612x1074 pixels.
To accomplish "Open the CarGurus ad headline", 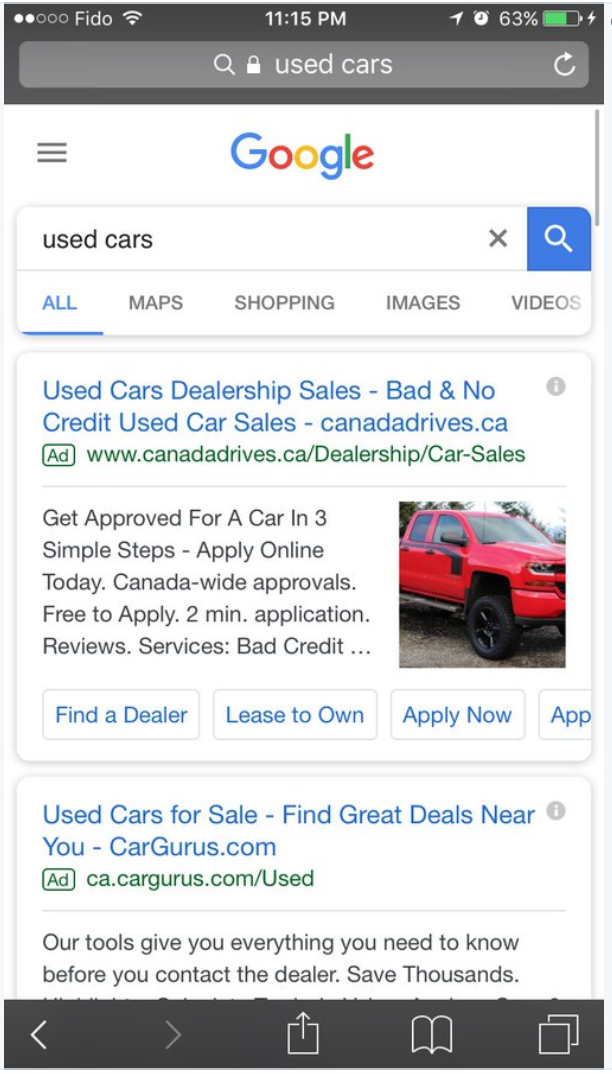I will click(289, 830).
